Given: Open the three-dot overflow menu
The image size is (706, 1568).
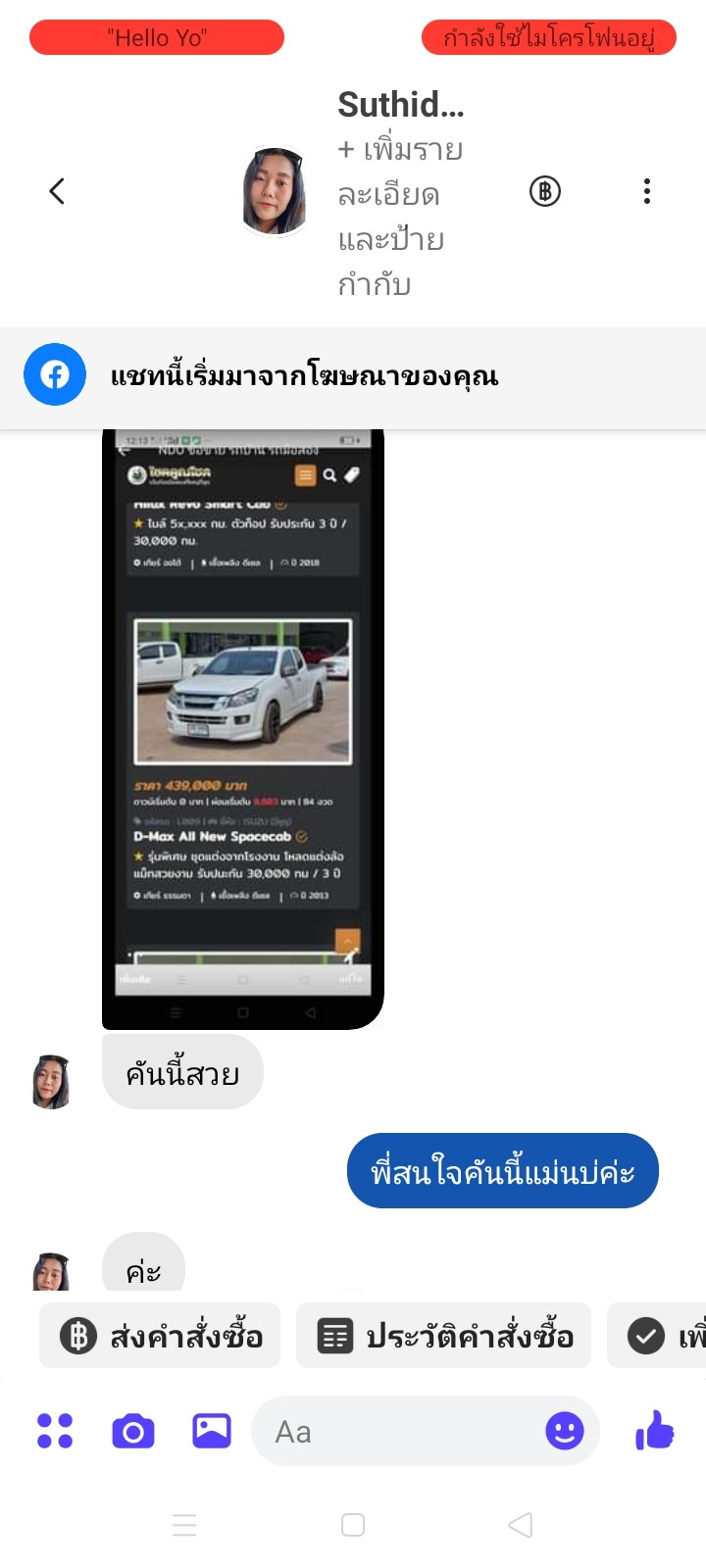Looking at the screenshot, I should coord(647,191).
